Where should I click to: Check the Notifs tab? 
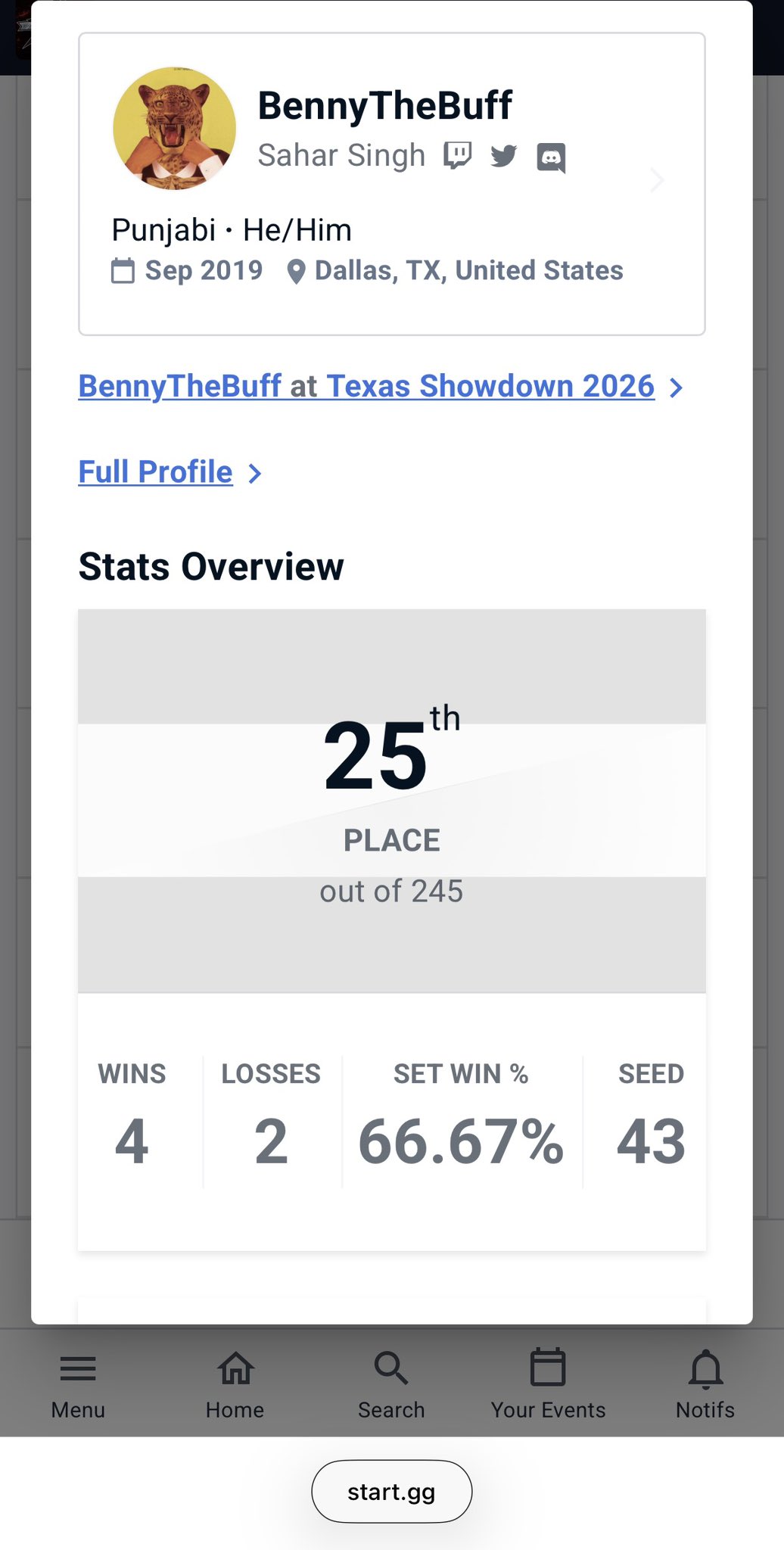click(x=705, y=1383)
